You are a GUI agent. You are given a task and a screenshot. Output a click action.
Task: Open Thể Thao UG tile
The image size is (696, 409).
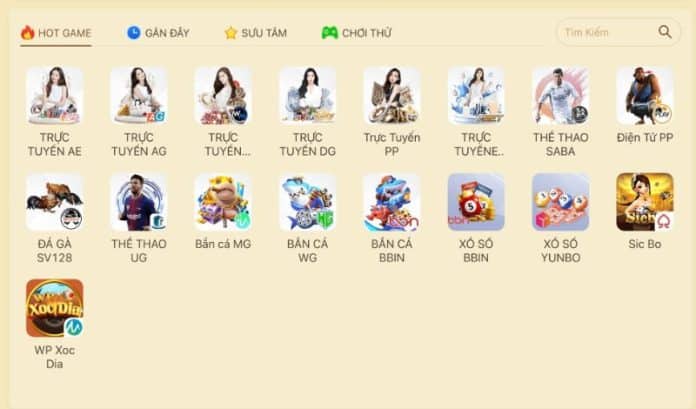tap(139, 202)
